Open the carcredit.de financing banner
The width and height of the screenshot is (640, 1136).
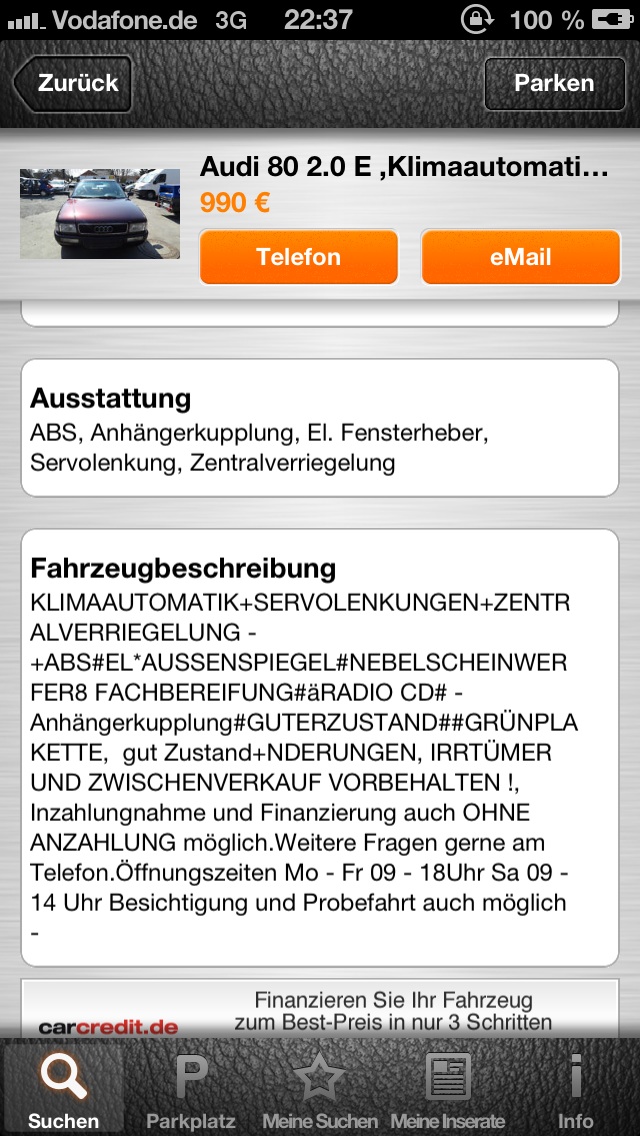[x=320, y=1010]
